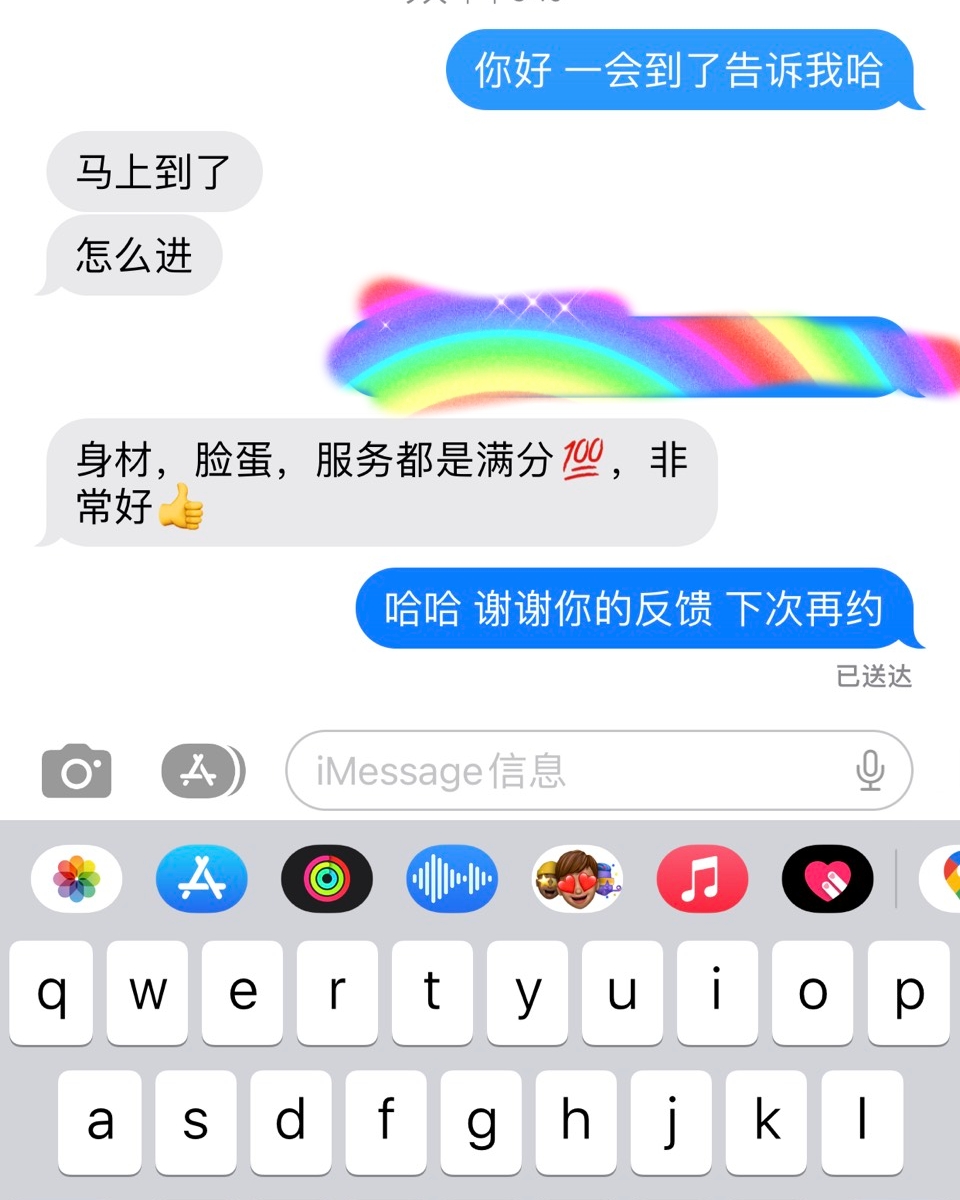
Task: Open the App Store for iMessage
Action: pyautogui.click(x=202, y=879)
